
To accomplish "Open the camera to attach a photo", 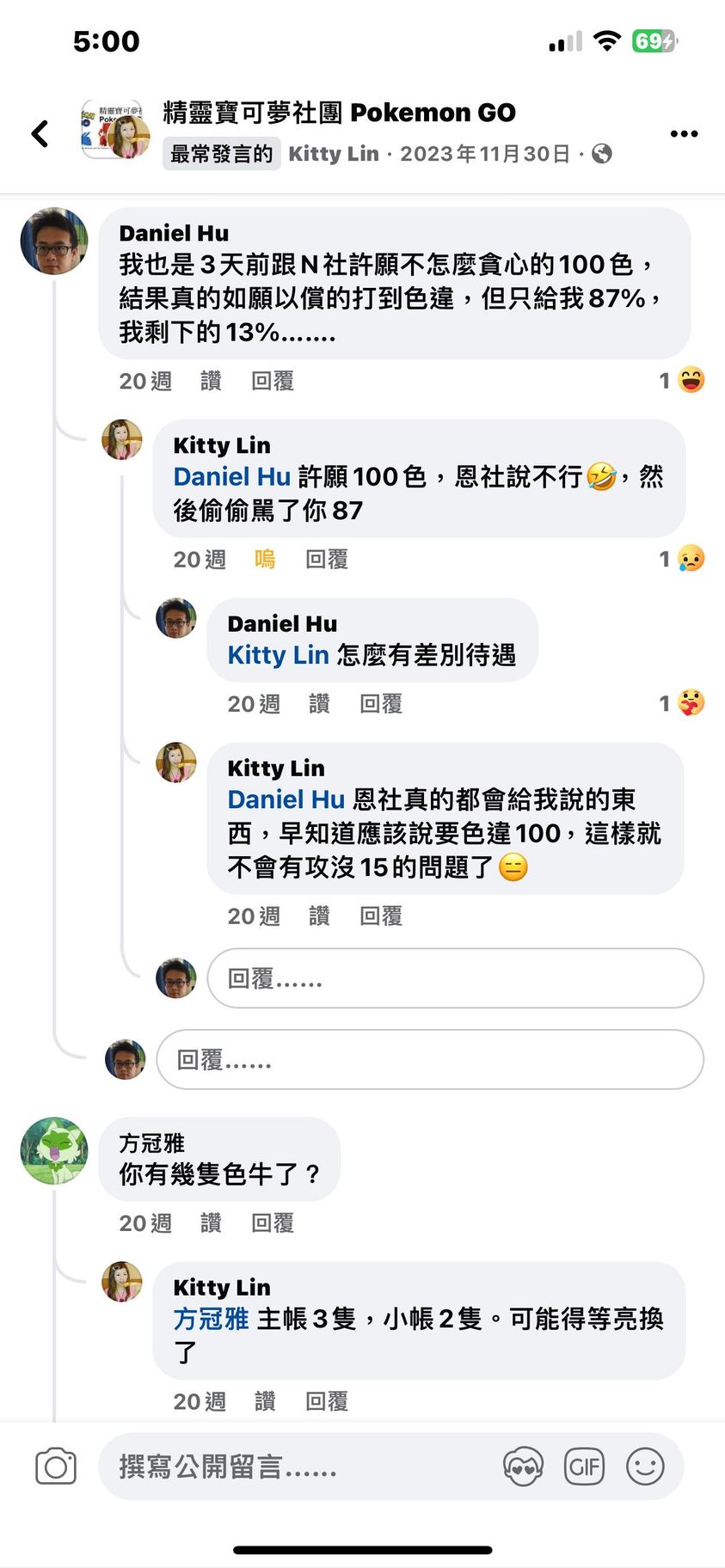I will pos(56,1467).
